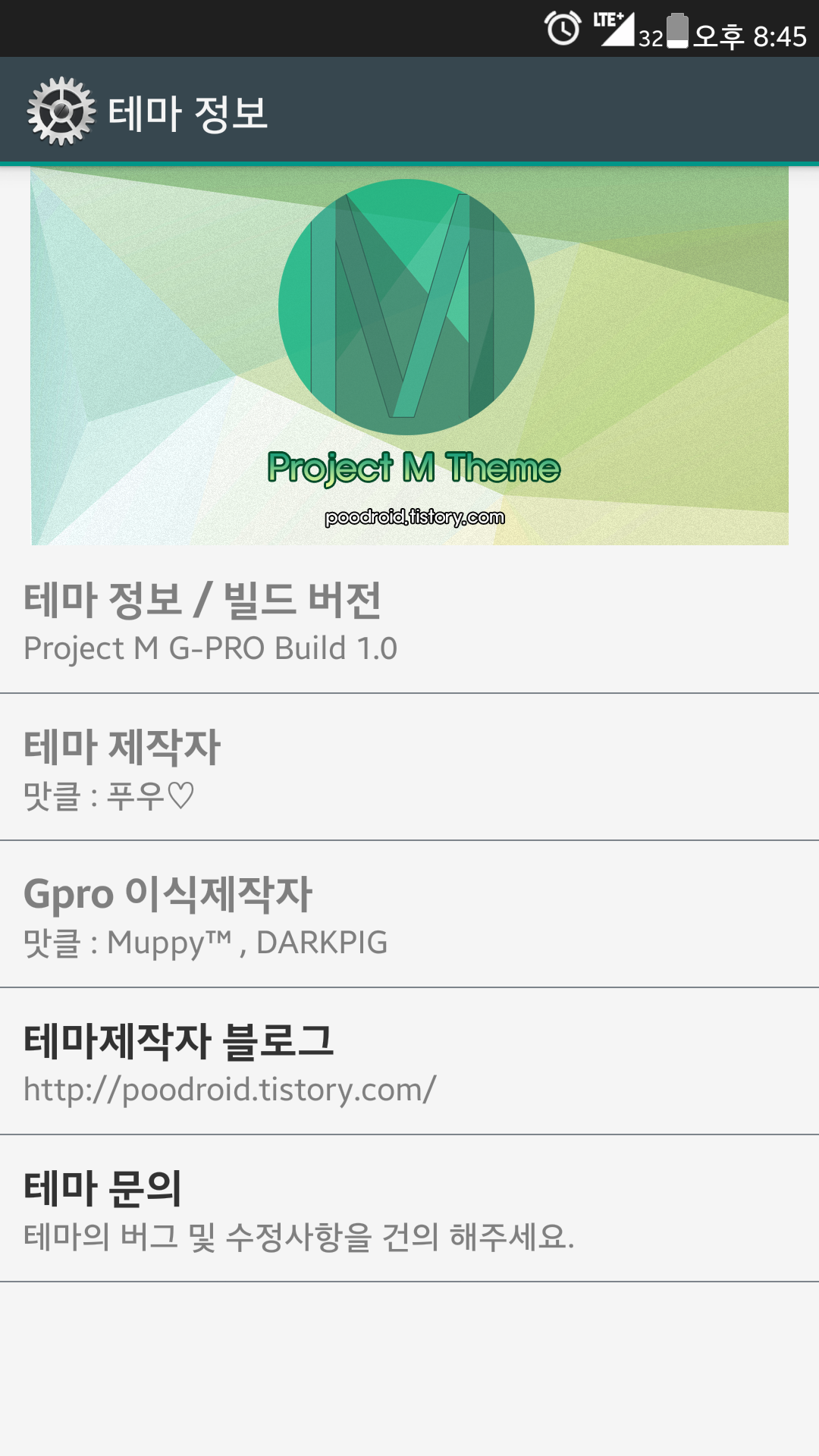Viewport: 819px width, 1456px height.
Task: Open the 테마 문의 row
Action: pos(409,1209)
